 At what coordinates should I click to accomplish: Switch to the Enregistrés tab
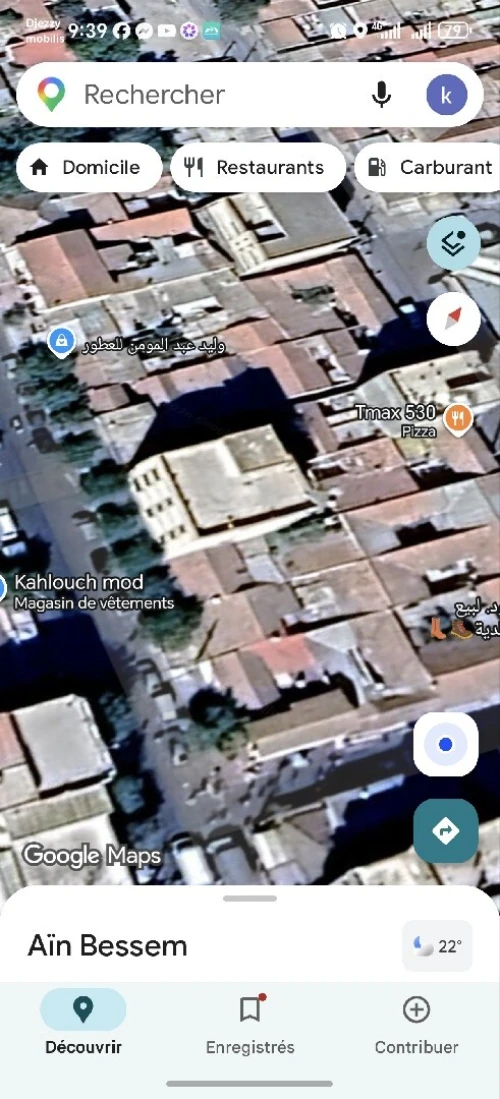coord(250,1024)
